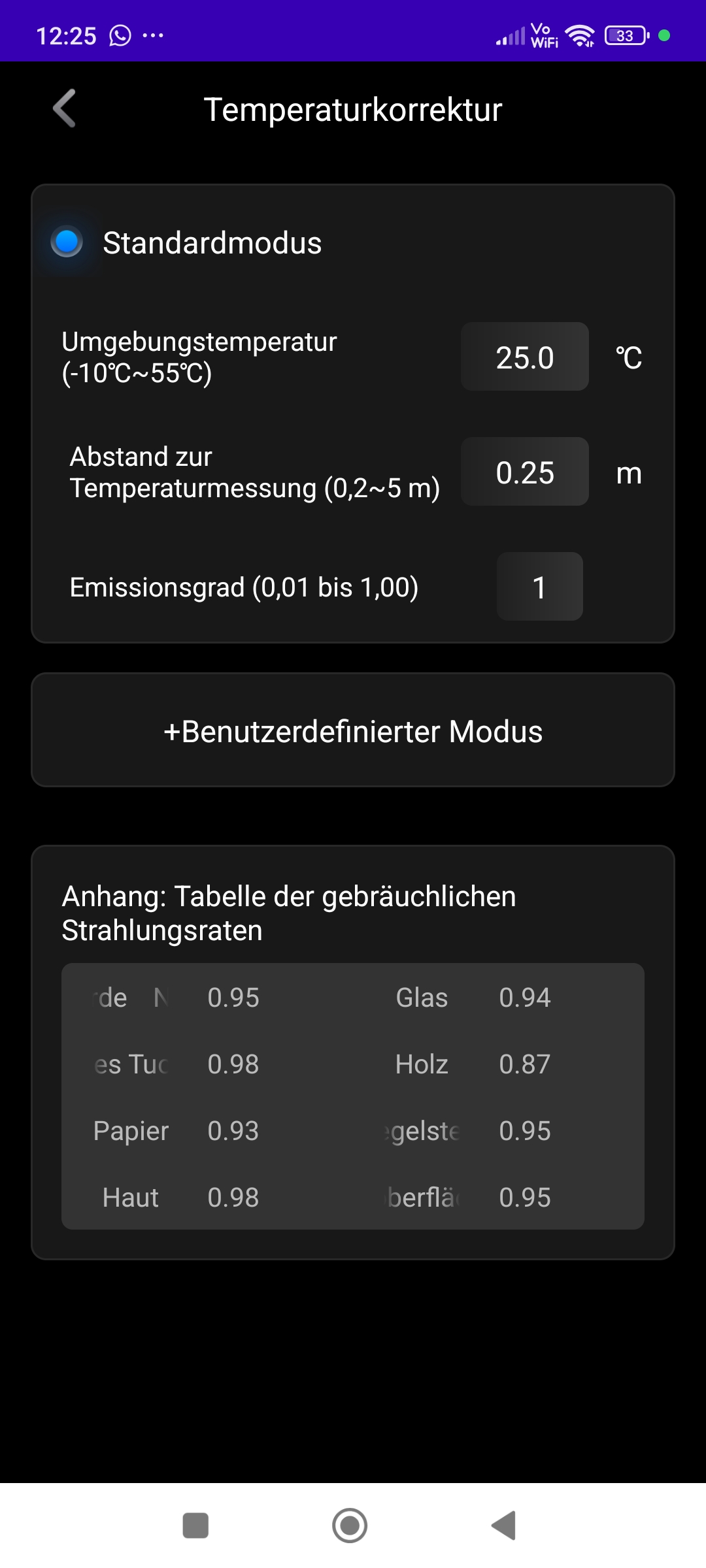Viewport: 706px width, 1568px height.
Task: Select the Standardmodus radio button
Action: (67, 242)
